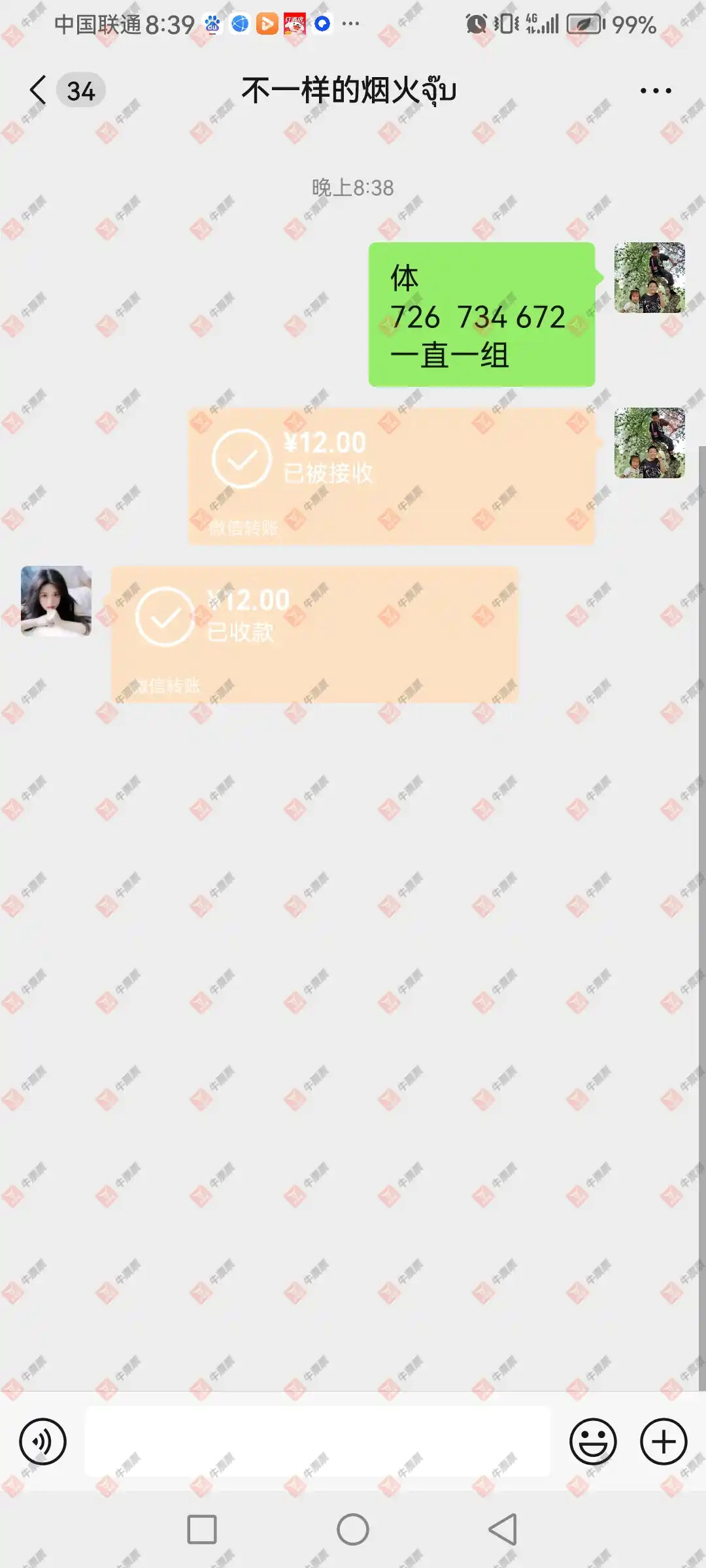Go to the system home screen
Image resolution: width=706 pixels, height=1568 pixels.
353,1529
